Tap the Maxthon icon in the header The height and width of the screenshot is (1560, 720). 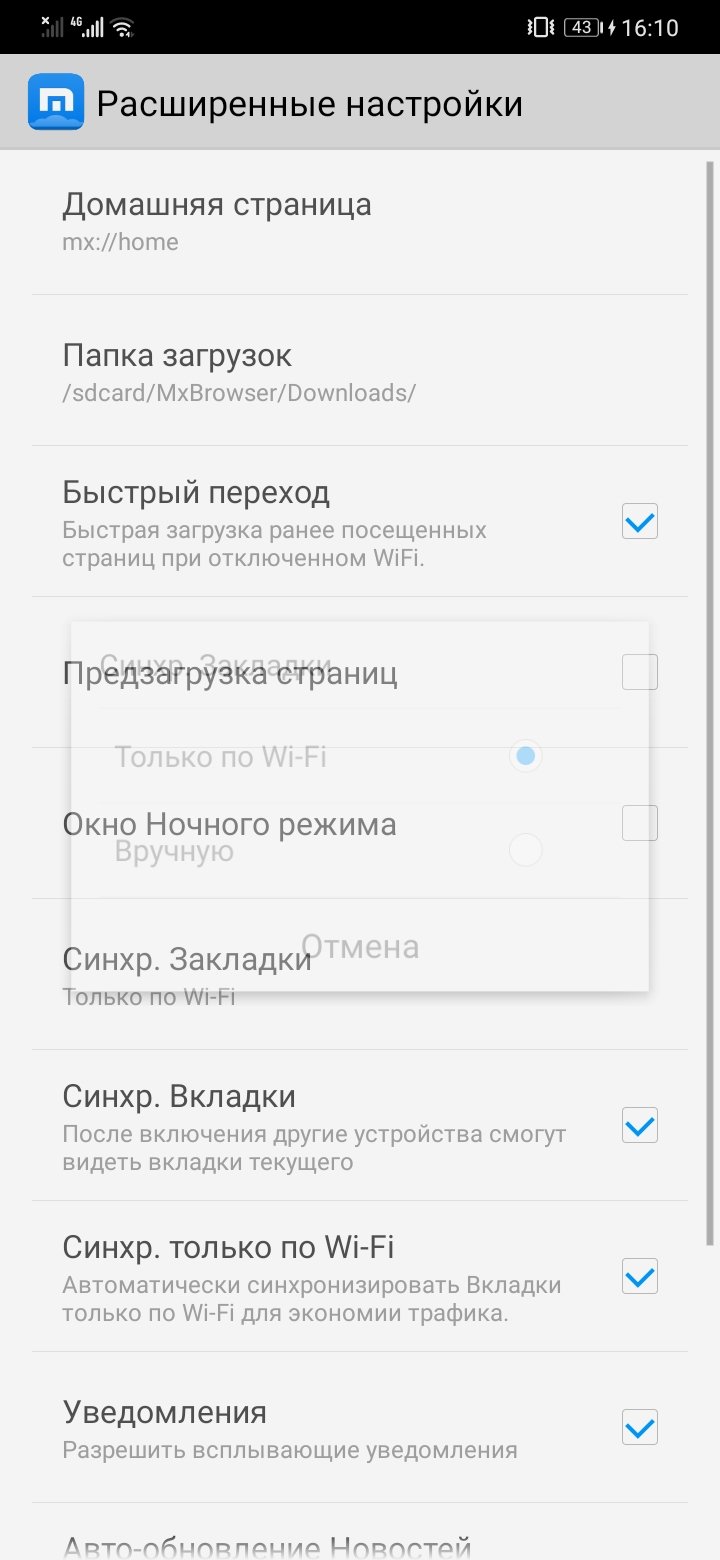coord(56,102)
